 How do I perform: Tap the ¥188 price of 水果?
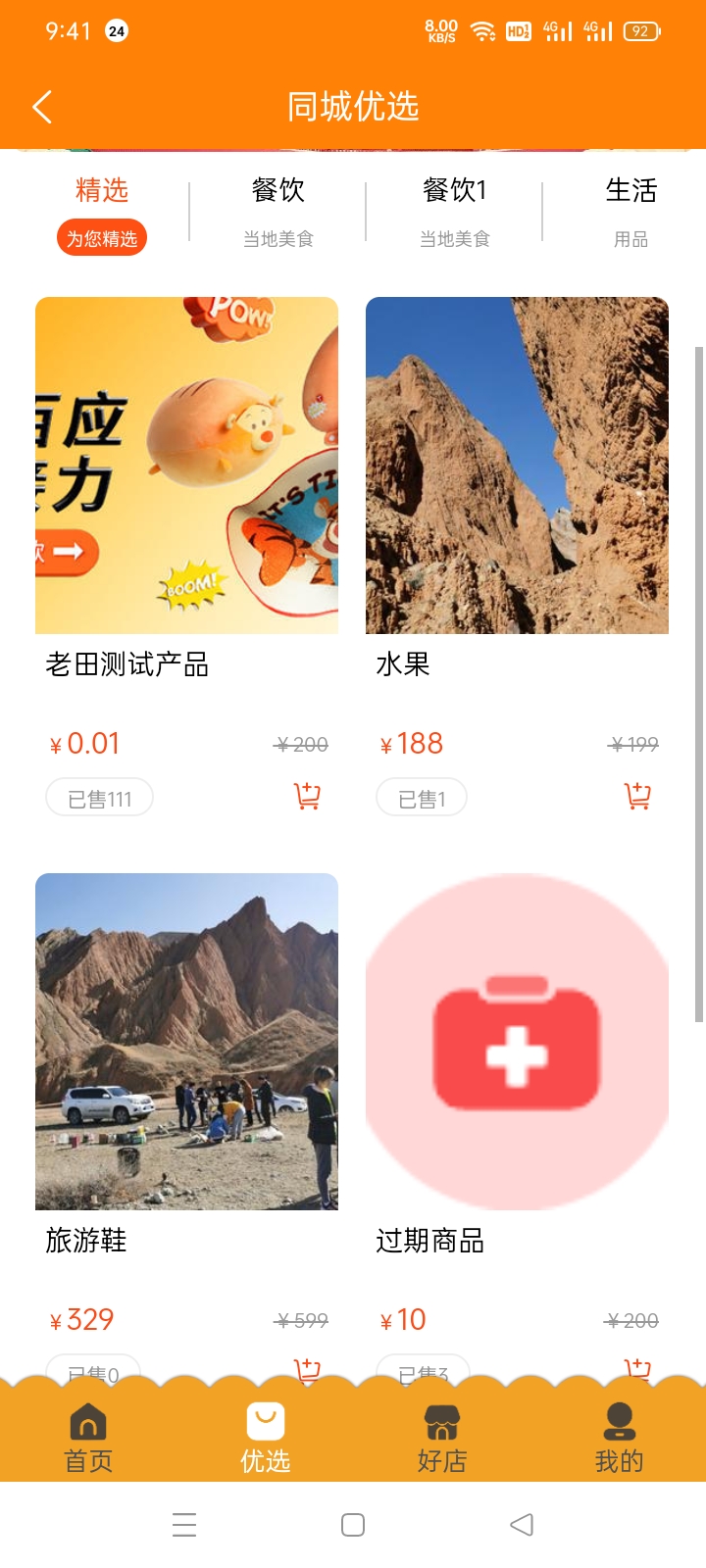[x=412, y=743]
